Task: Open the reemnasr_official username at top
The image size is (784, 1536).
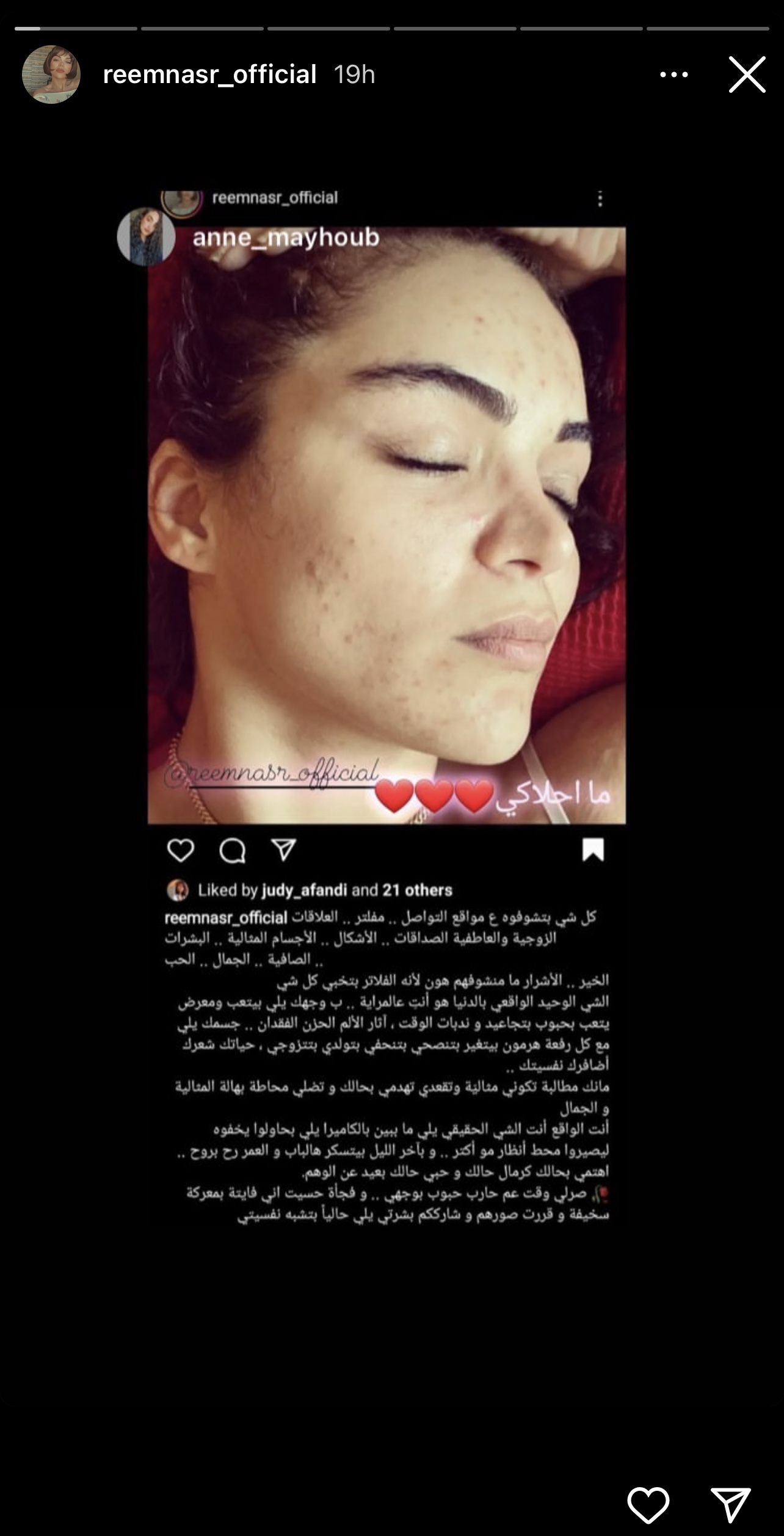Action: (209, 75)
